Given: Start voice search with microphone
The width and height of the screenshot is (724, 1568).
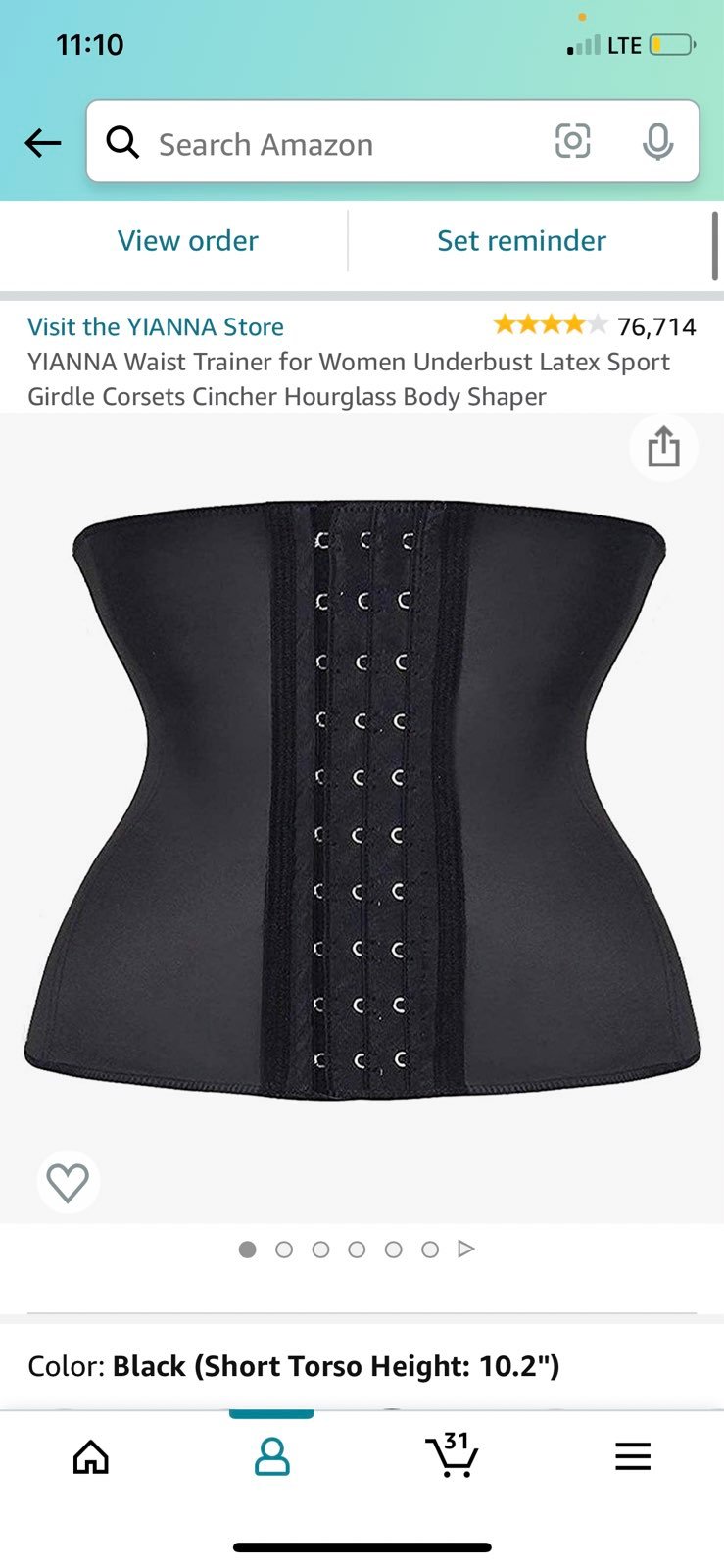Looking at the screenshot, I should click(x=657, y=143).
